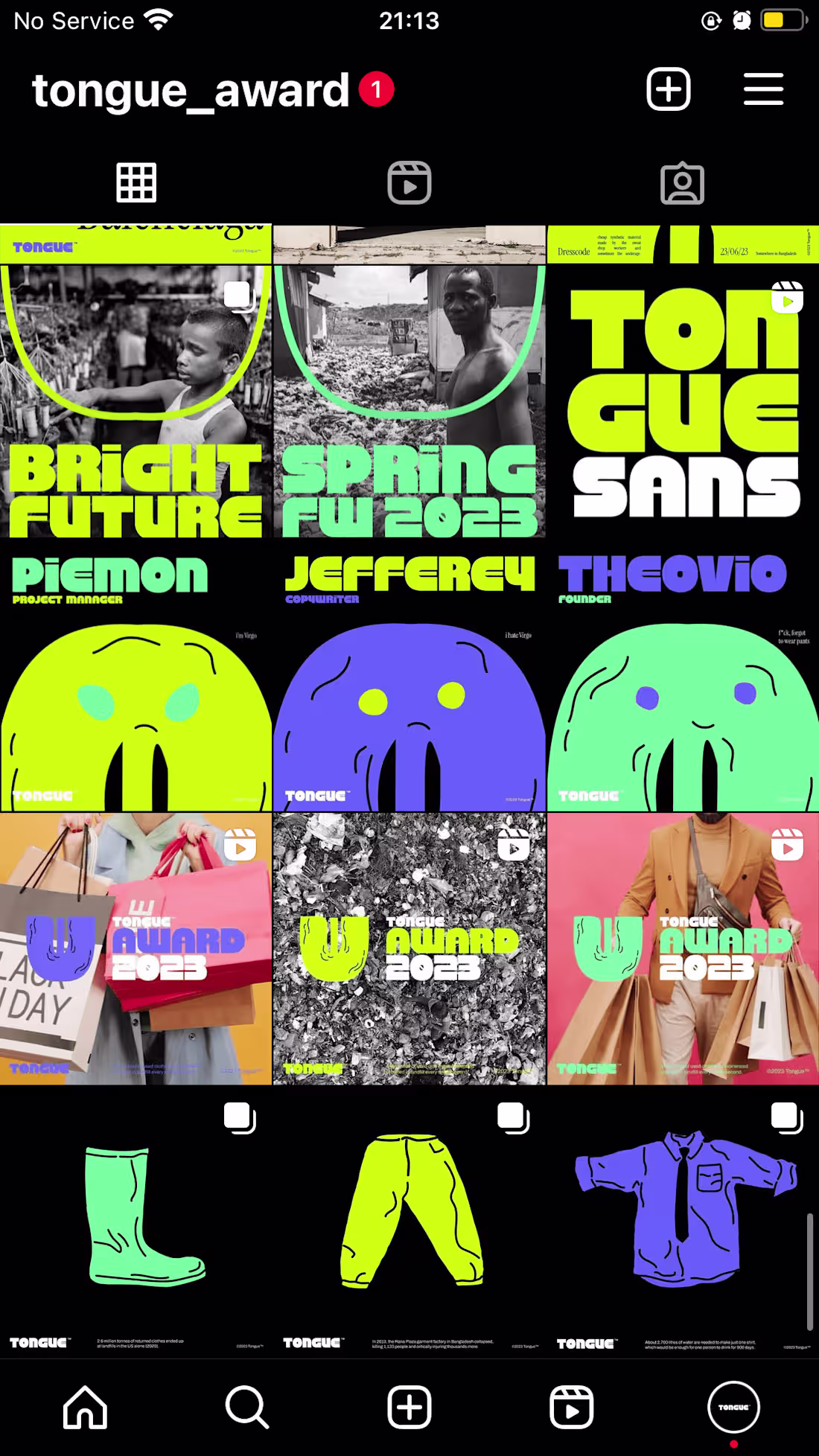Switch to the posts grid tab
The image size is (819, 1456).
(136, 182)
